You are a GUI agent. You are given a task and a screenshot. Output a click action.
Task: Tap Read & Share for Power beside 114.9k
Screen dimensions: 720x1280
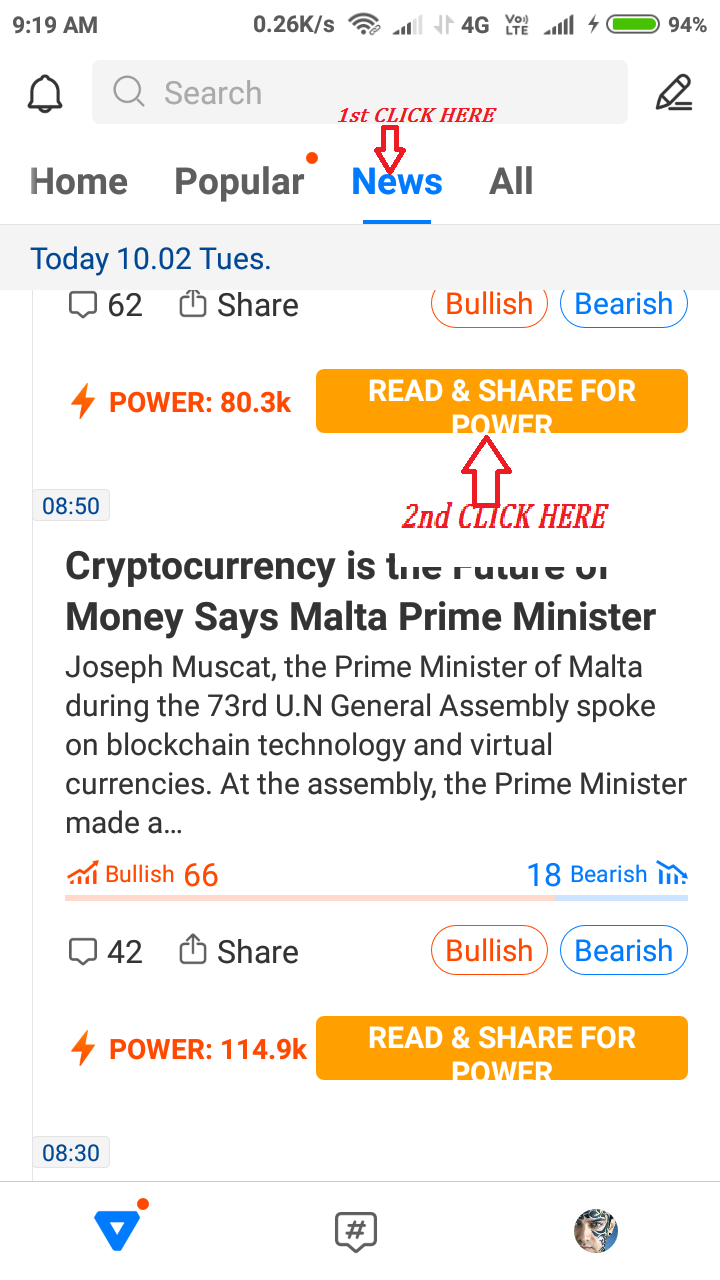click(502, 1048)
